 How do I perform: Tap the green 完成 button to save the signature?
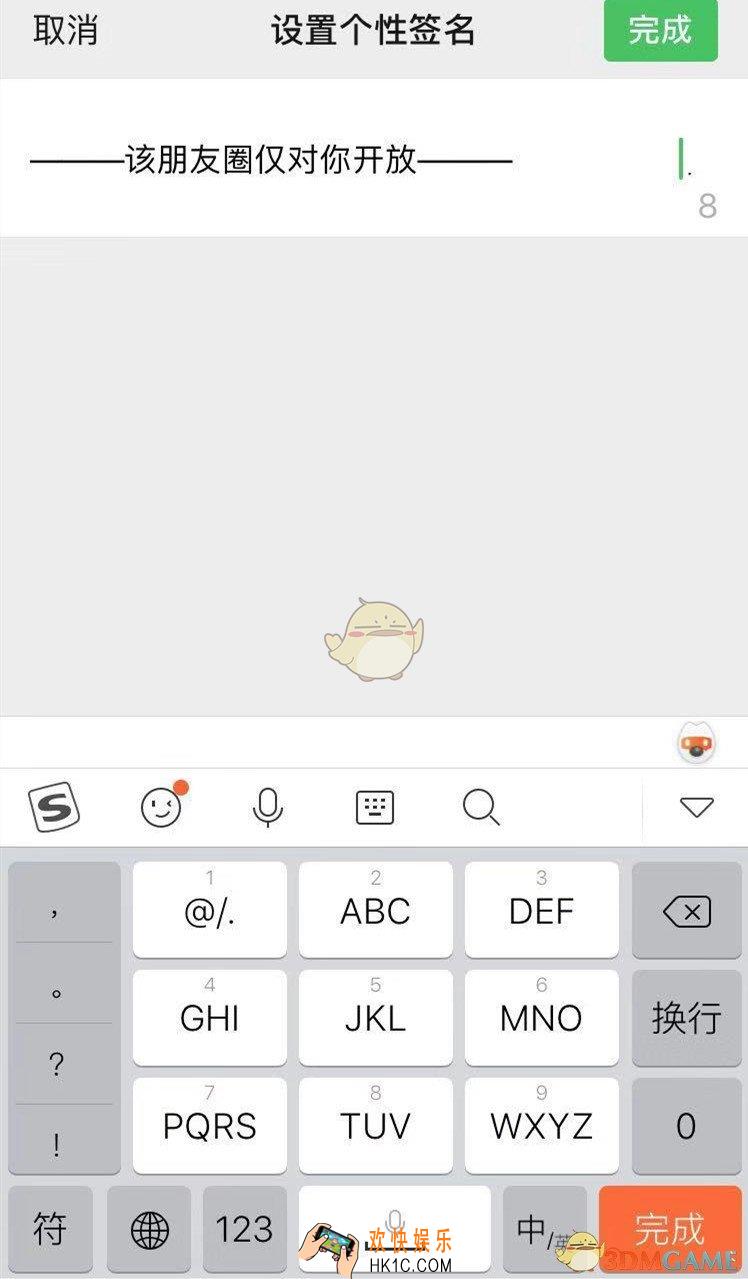tap(660, 31)
